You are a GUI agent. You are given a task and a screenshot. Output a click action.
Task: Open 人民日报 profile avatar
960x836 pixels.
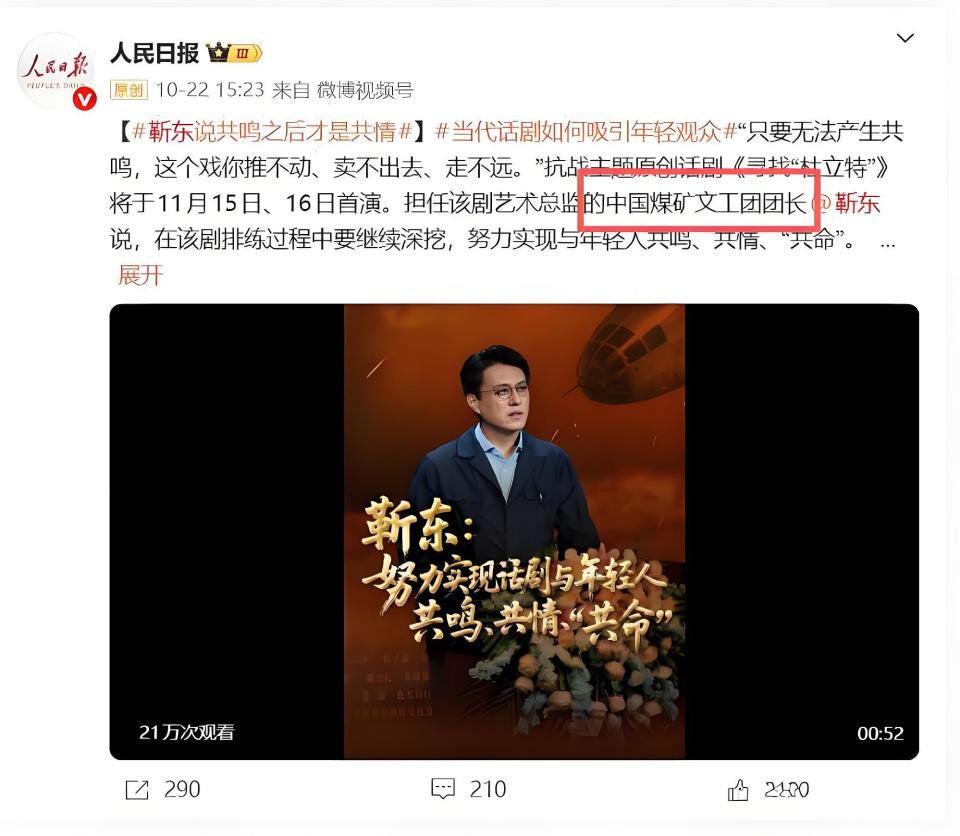pos(56,71)
